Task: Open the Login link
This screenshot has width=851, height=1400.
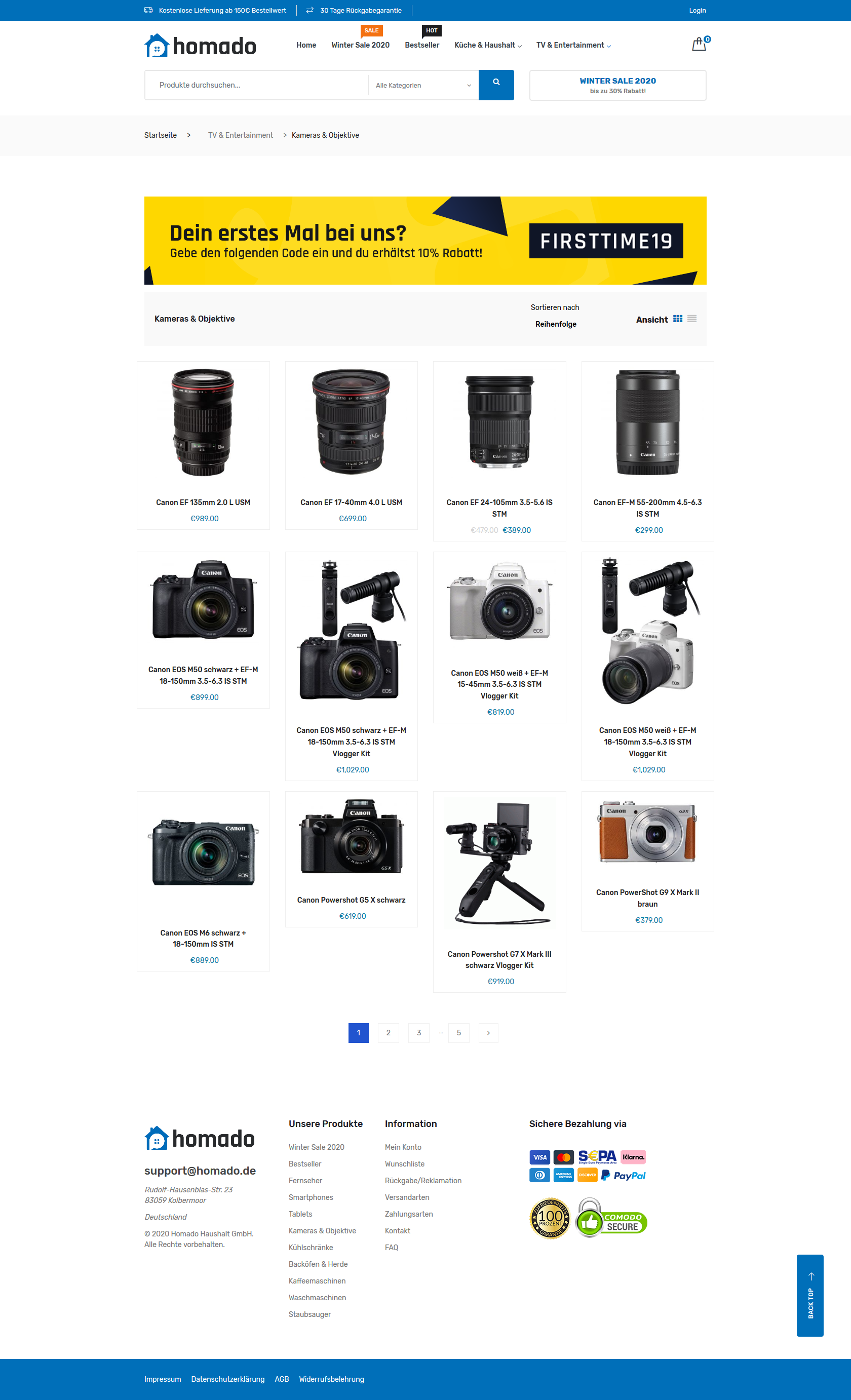Action: click(697, 10)
